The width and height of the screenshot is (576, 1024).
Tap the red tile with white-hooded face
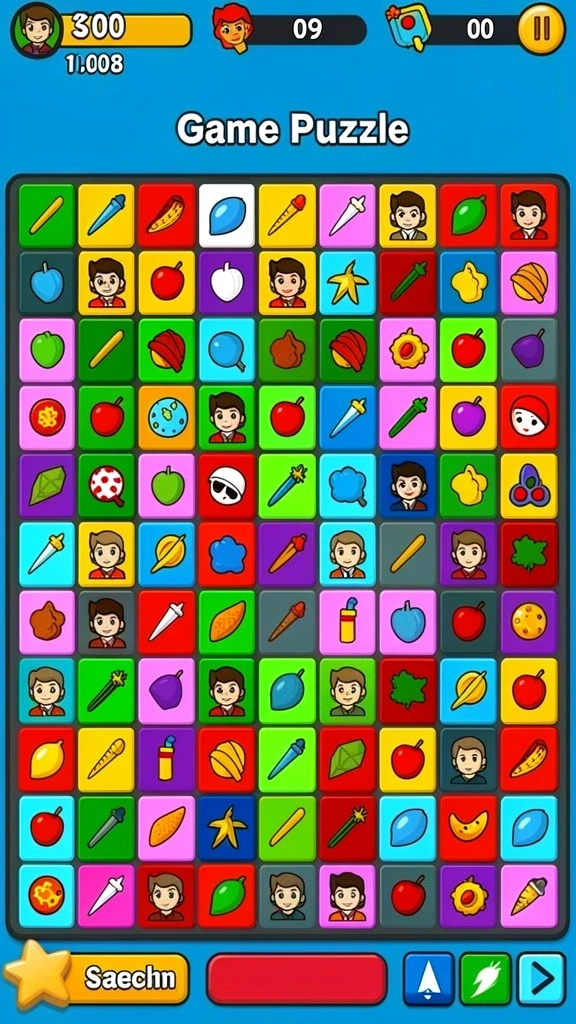pos(529,418)
